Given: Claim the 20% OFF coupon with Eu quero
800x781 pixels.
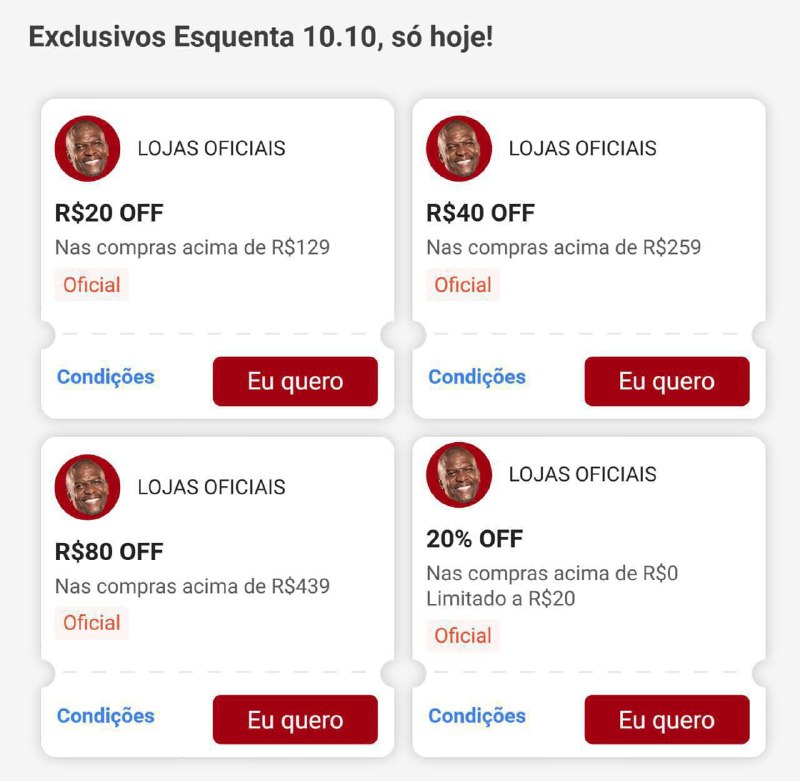Looking at the screenshot, I should click(x=666, y=720).
